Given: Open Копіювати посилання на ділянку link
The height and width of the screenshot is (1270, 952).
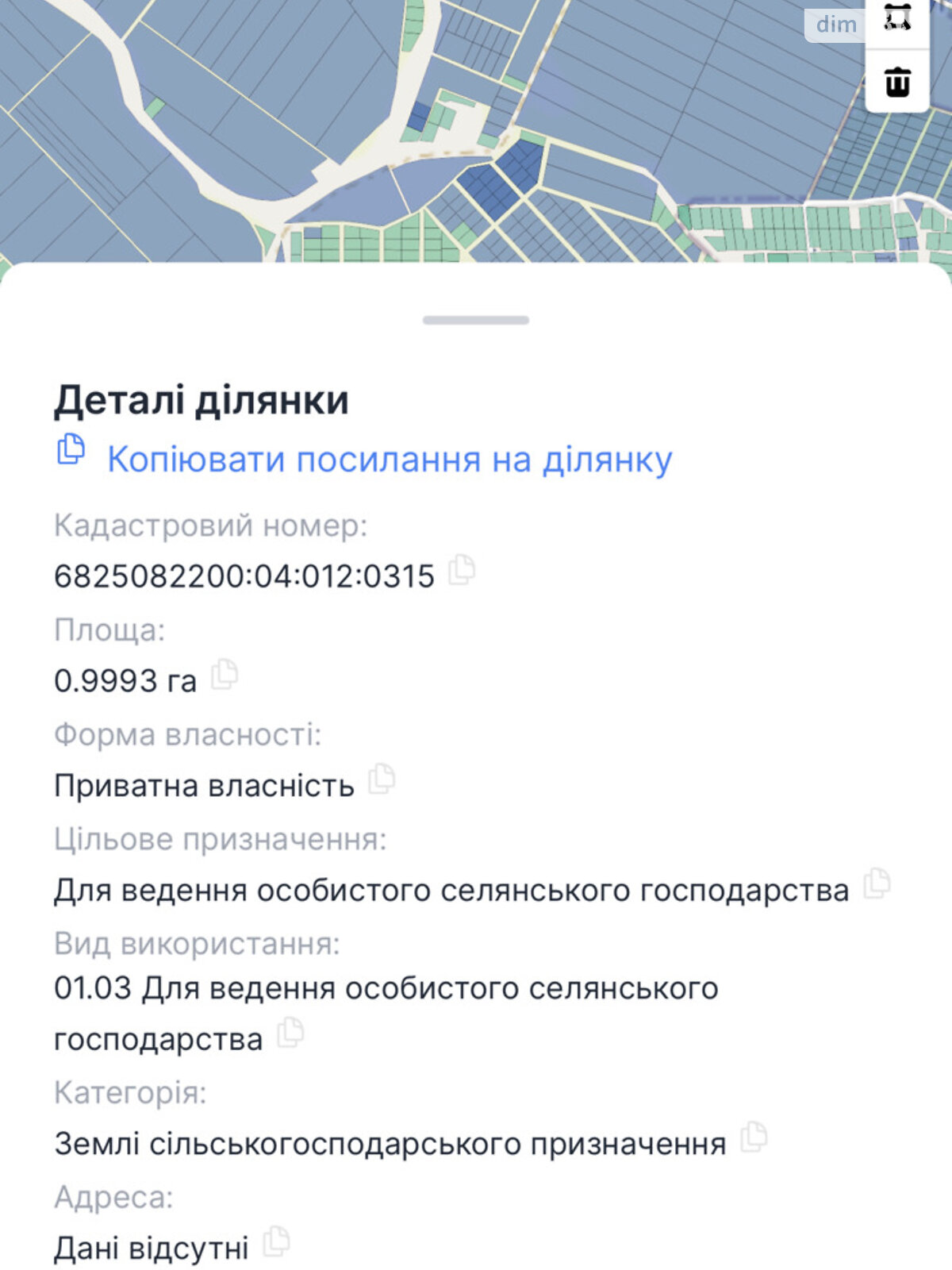Looking at the screenshot, I should click(x=389, y=458).
